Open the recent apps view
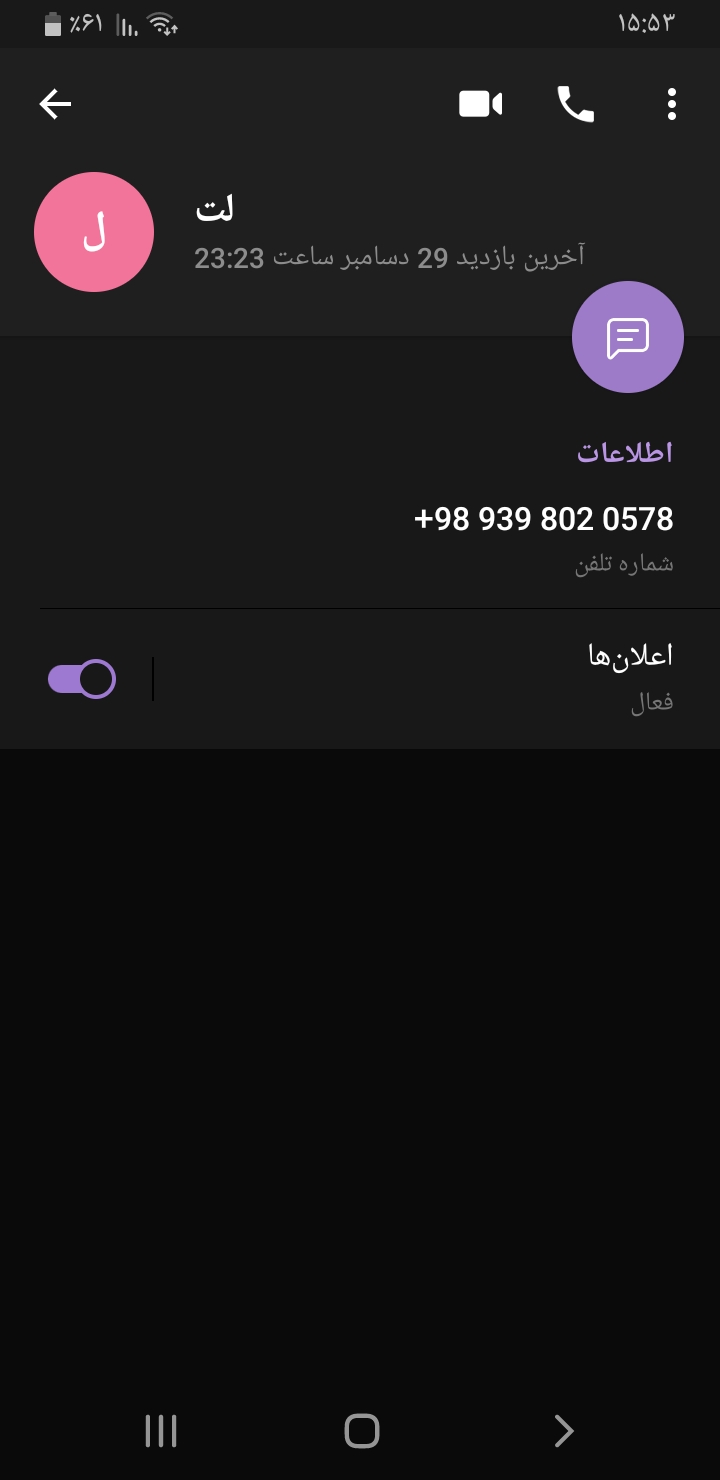The width and height of the screenshot is (720, 1480). tap(161, 1431)
